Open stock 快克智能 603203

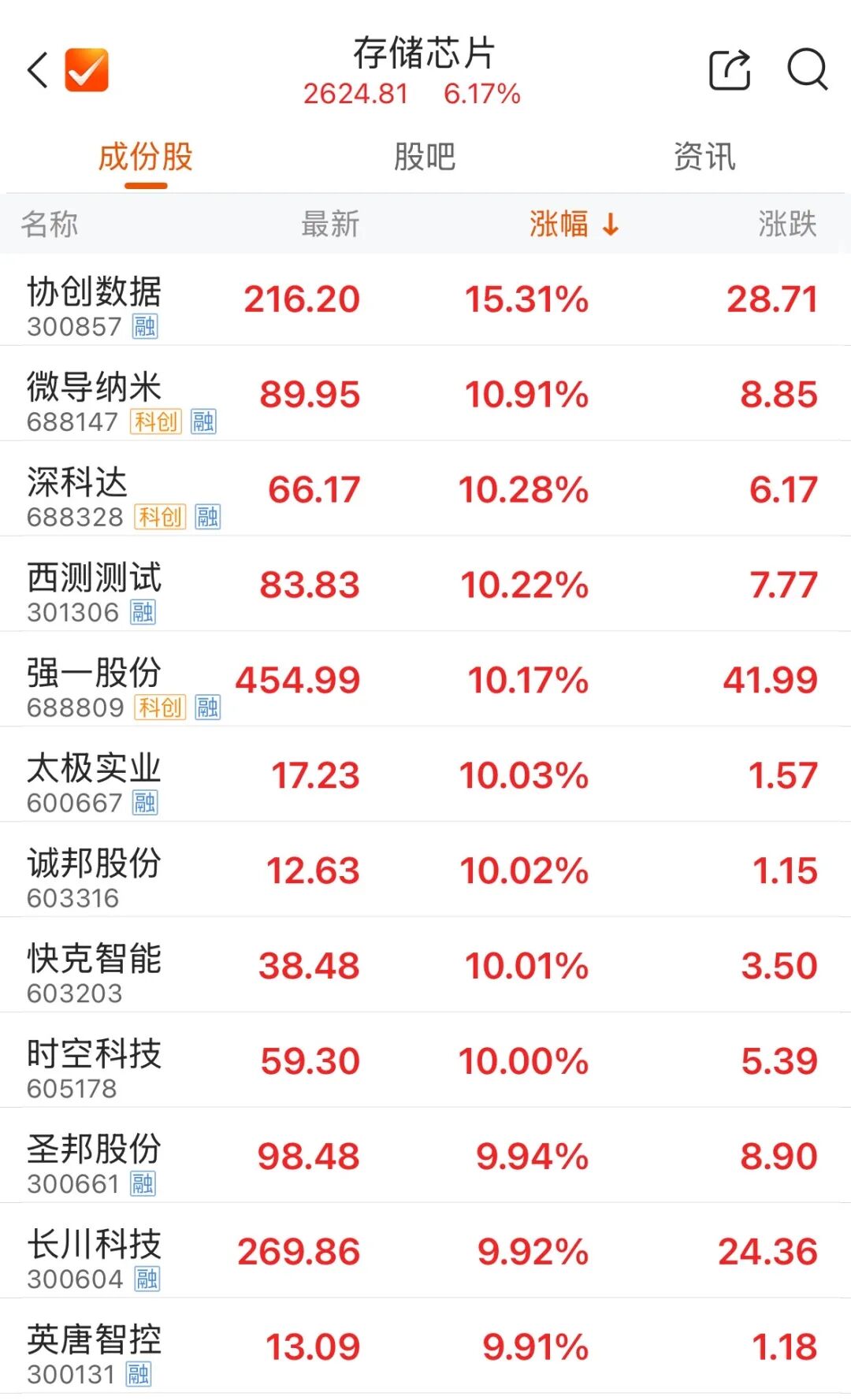tap(425, 966)
